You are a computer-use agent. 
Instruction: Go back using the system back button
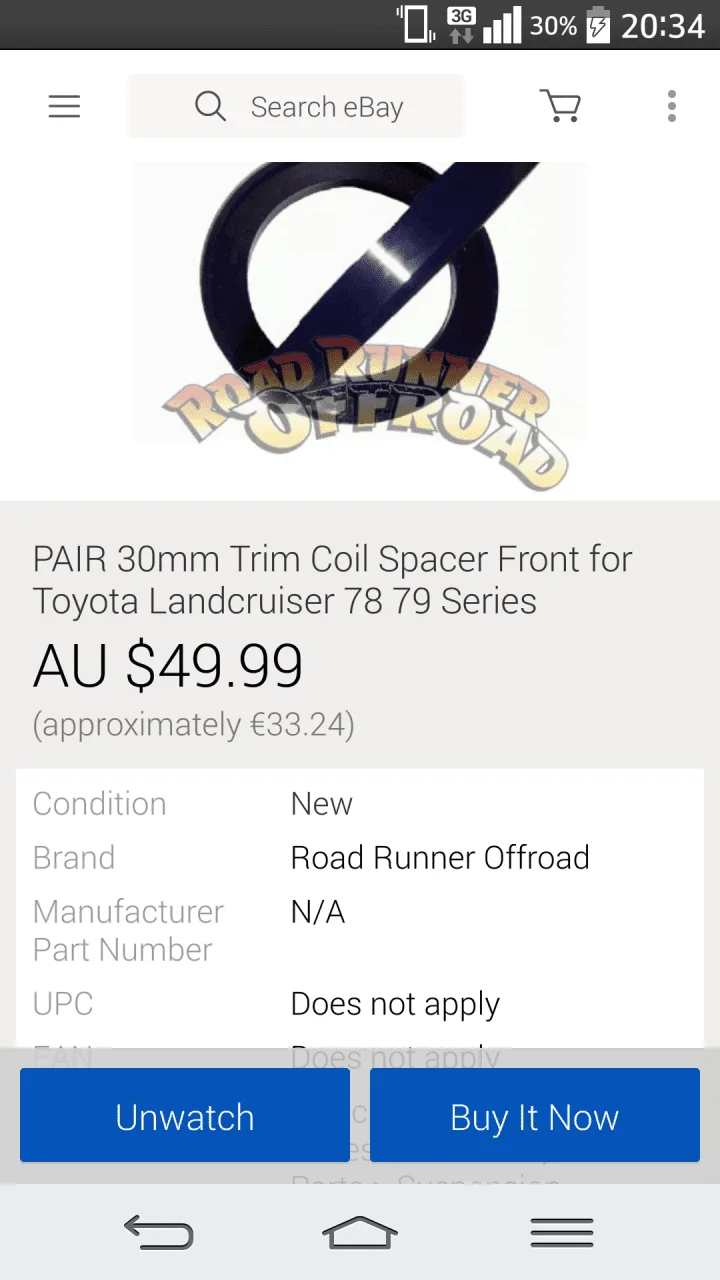point(158,1232)
